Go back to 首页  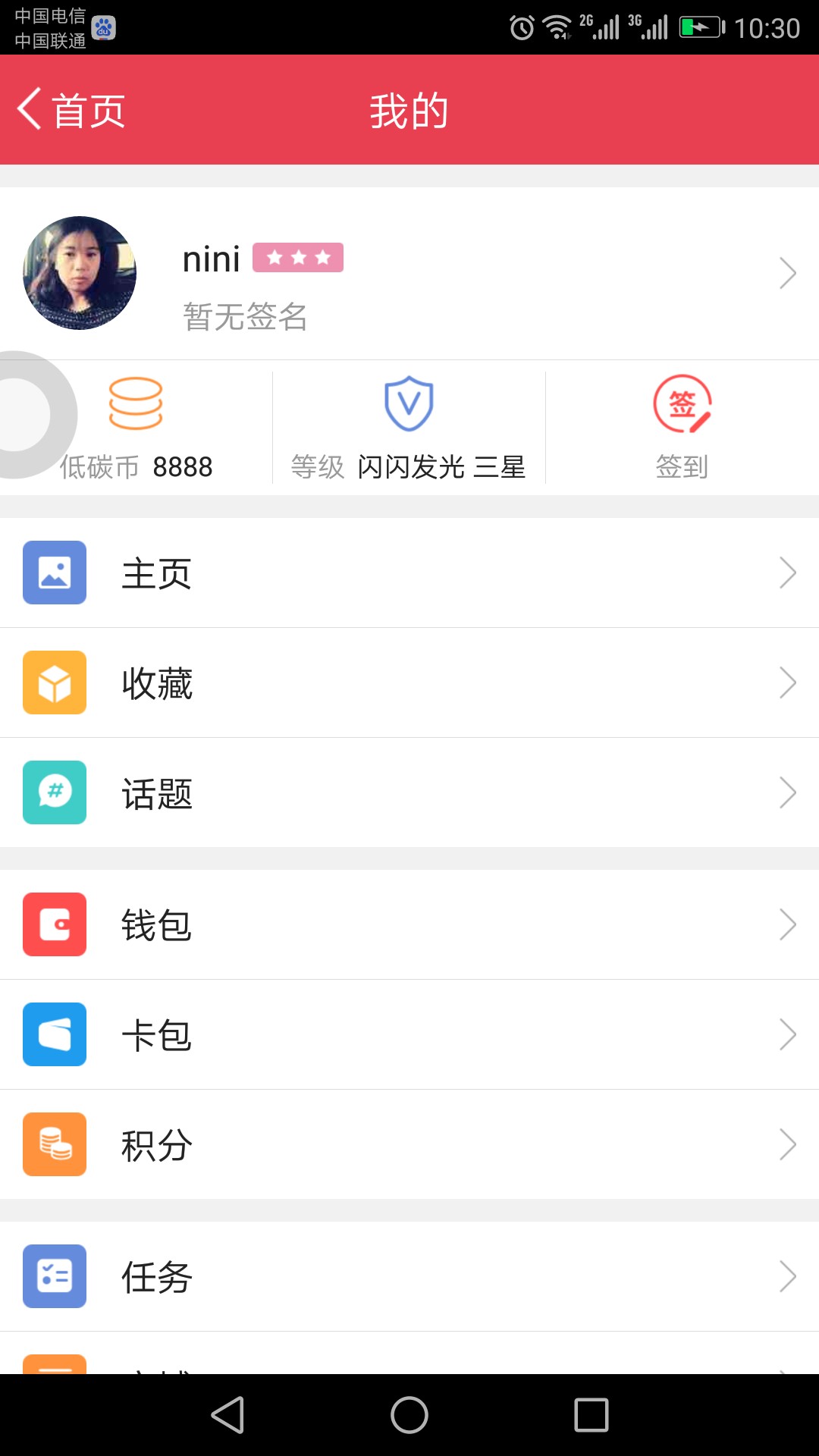(x=72, y=110)
